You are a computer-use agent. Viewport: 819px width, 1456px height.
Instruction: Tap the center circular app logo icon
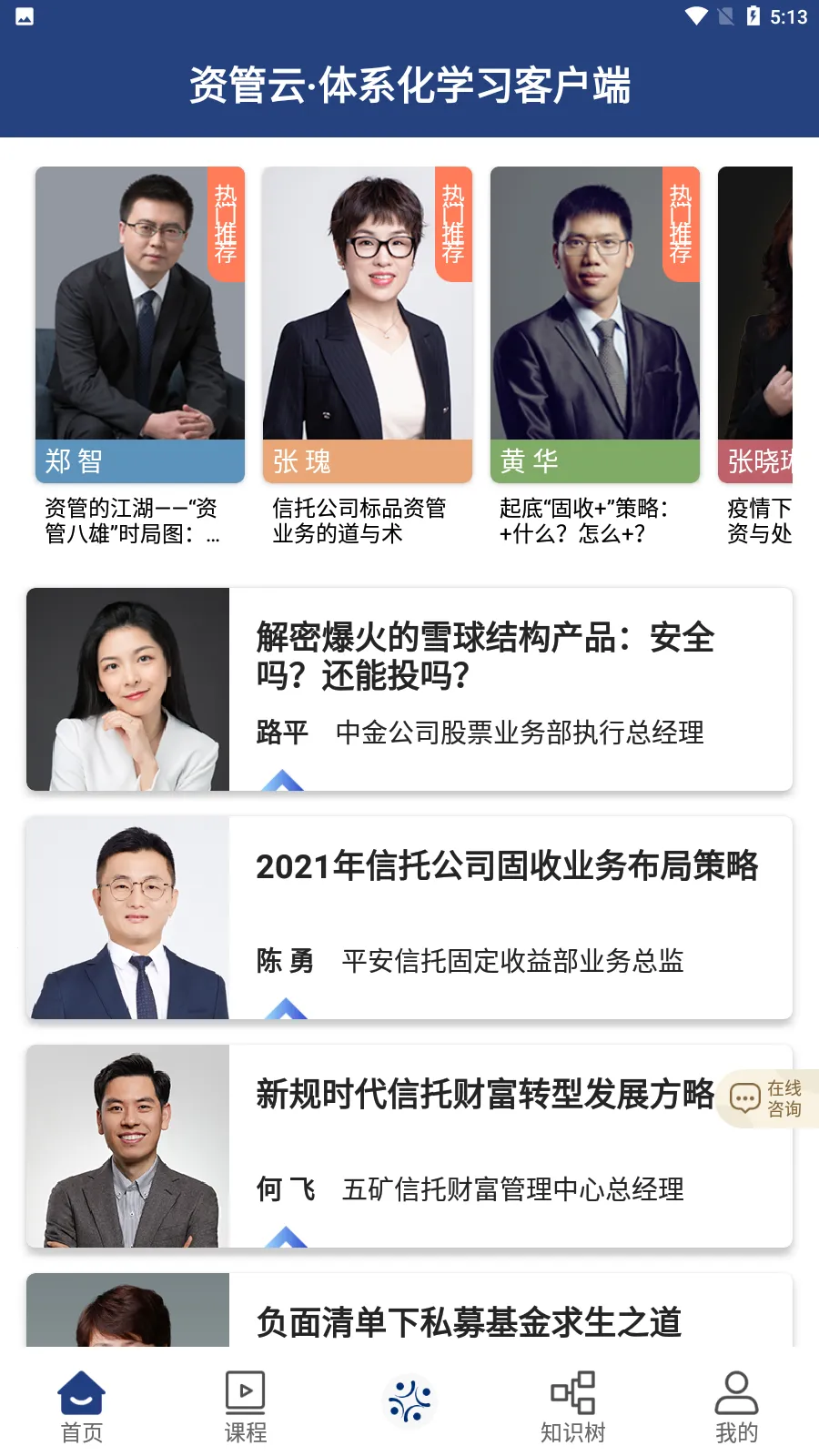409,1400
